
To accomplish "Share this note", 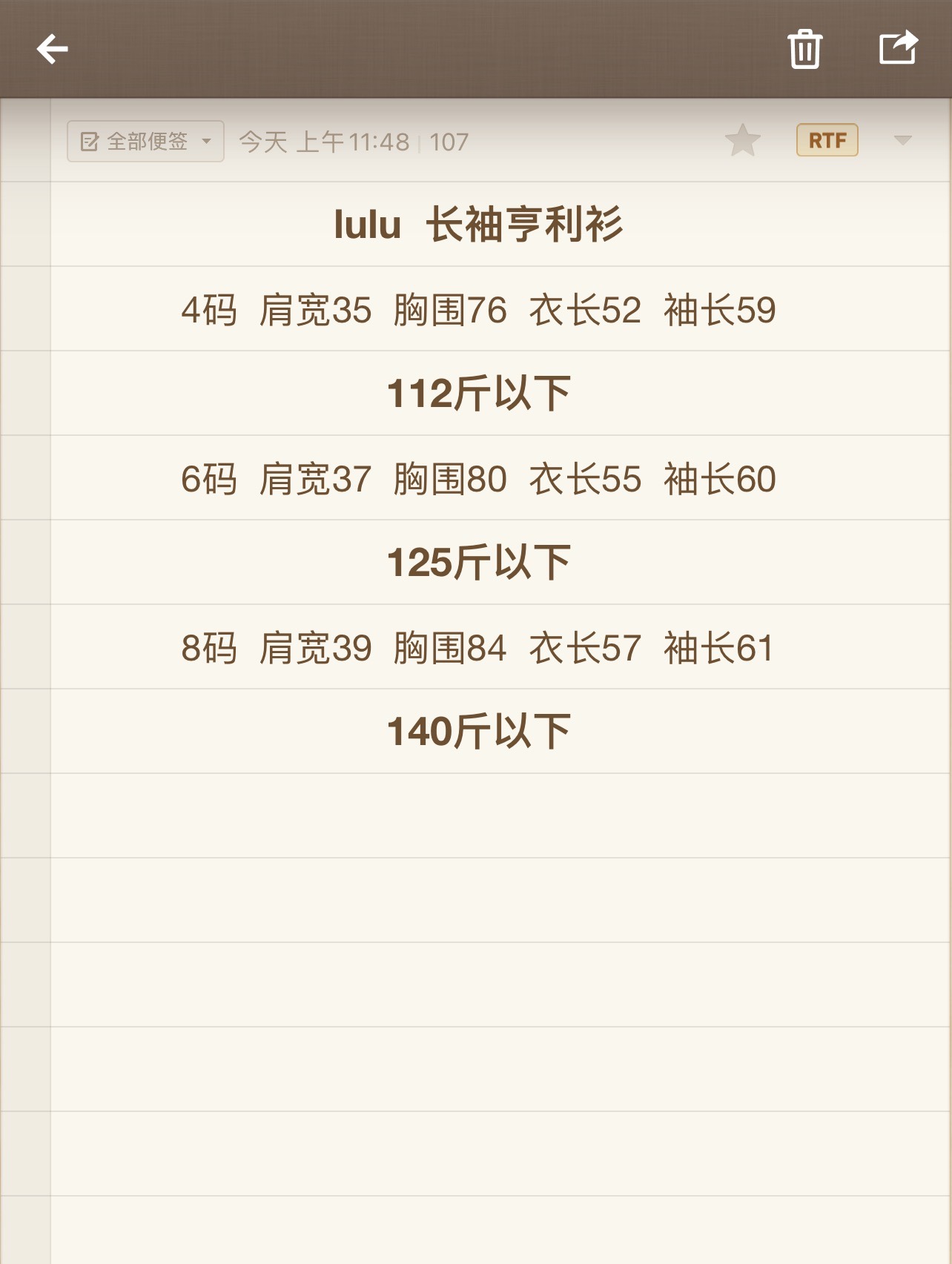I will click(898, 49).
